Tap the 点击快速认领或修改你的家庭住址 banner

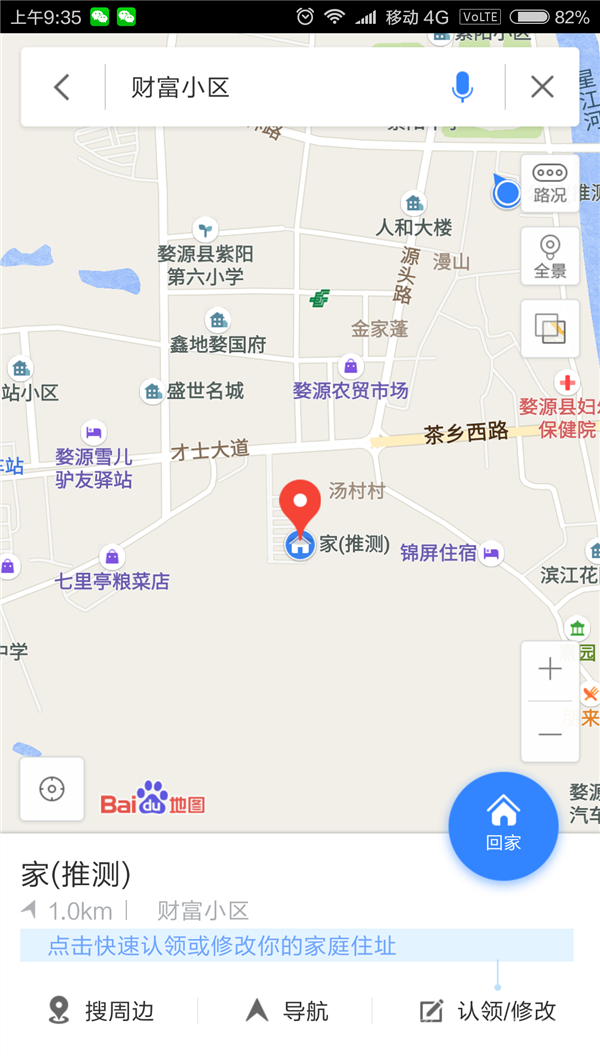click(297, 946)
